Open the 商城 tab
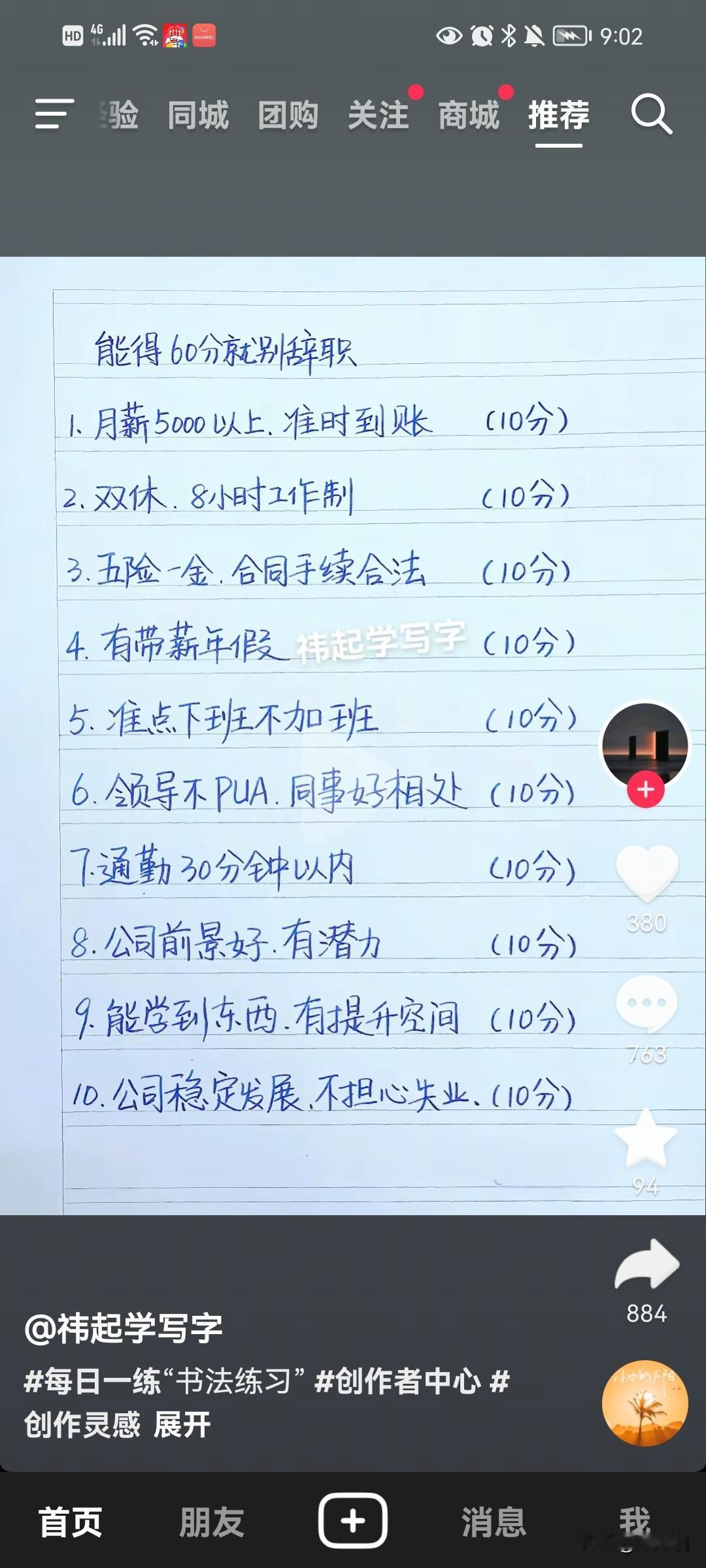The height and width of the screenshot is (1568, 706). (x=469, y=116)
